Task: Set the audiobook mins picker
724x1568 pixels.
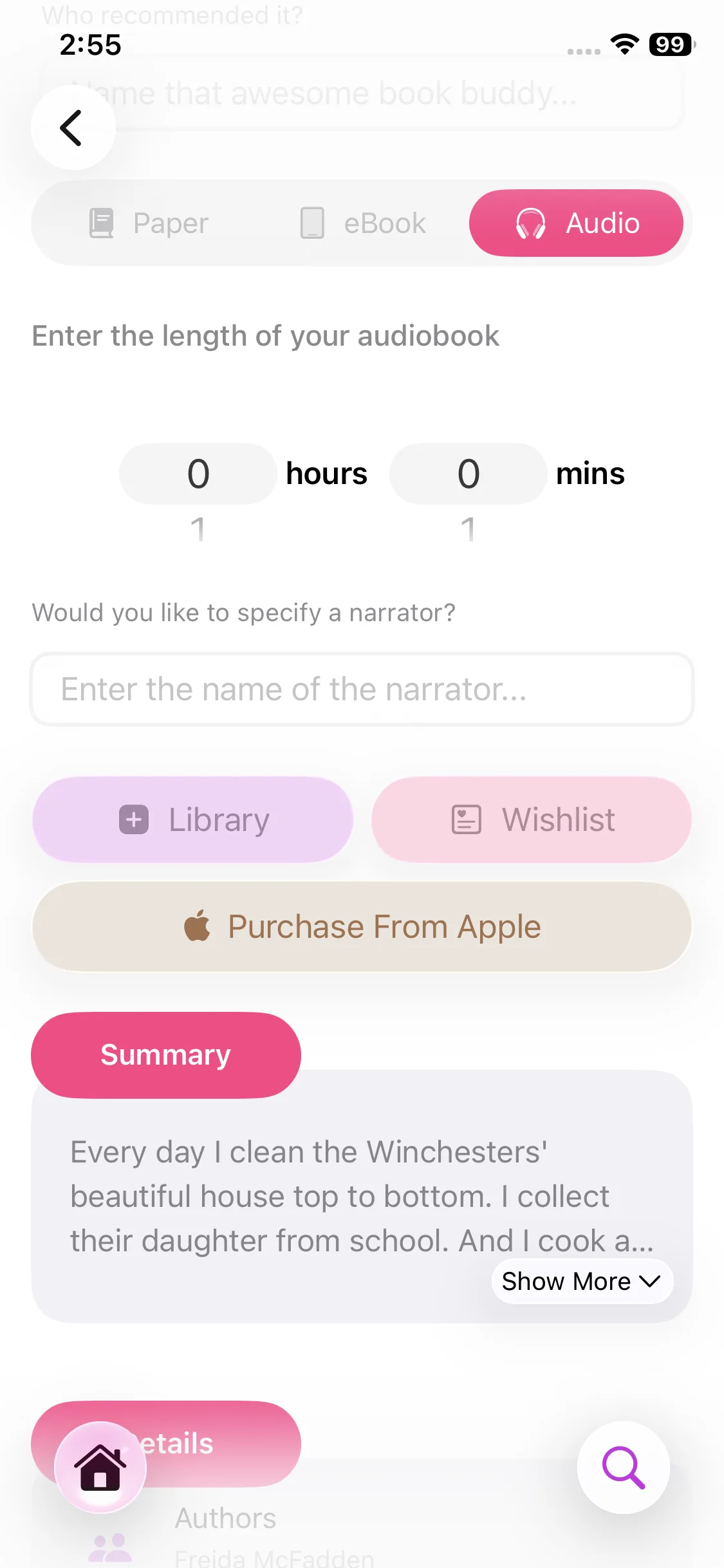Action: pyautogui.click(x=468, y=474)
